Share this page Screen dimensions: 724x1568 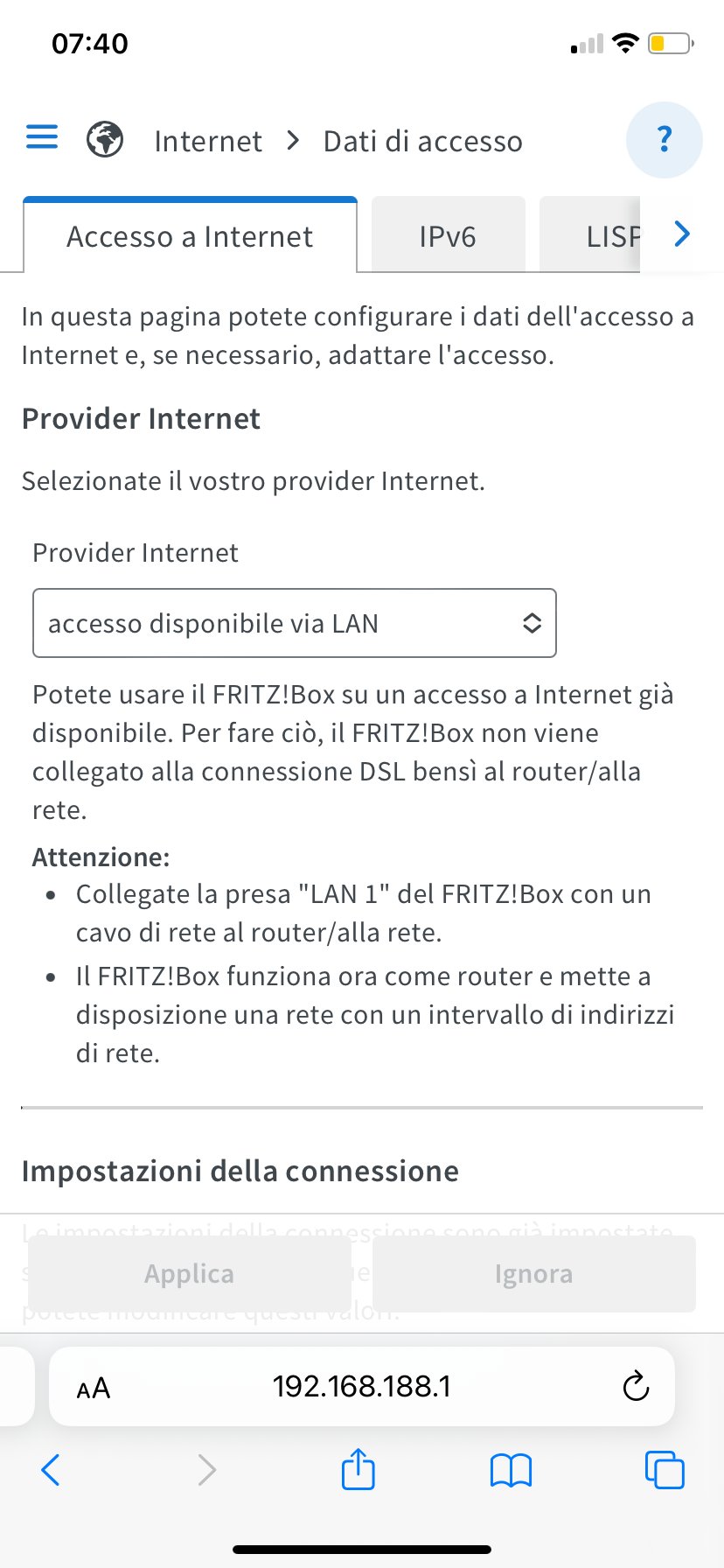point(358,1468)
